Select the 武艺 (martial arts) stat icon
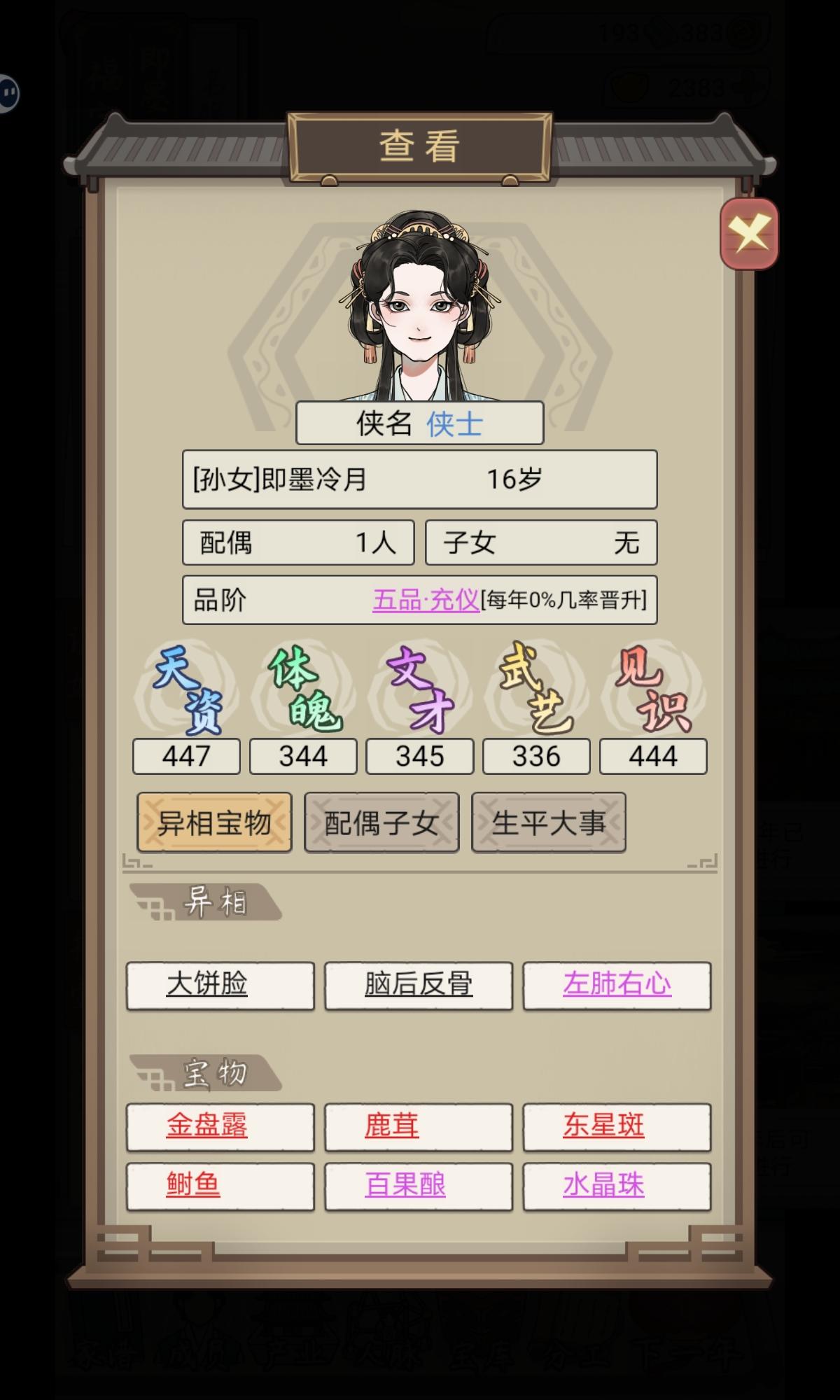Image resolution: width=840 pixels, height=1400 pixels. click(x=536, y=689)
